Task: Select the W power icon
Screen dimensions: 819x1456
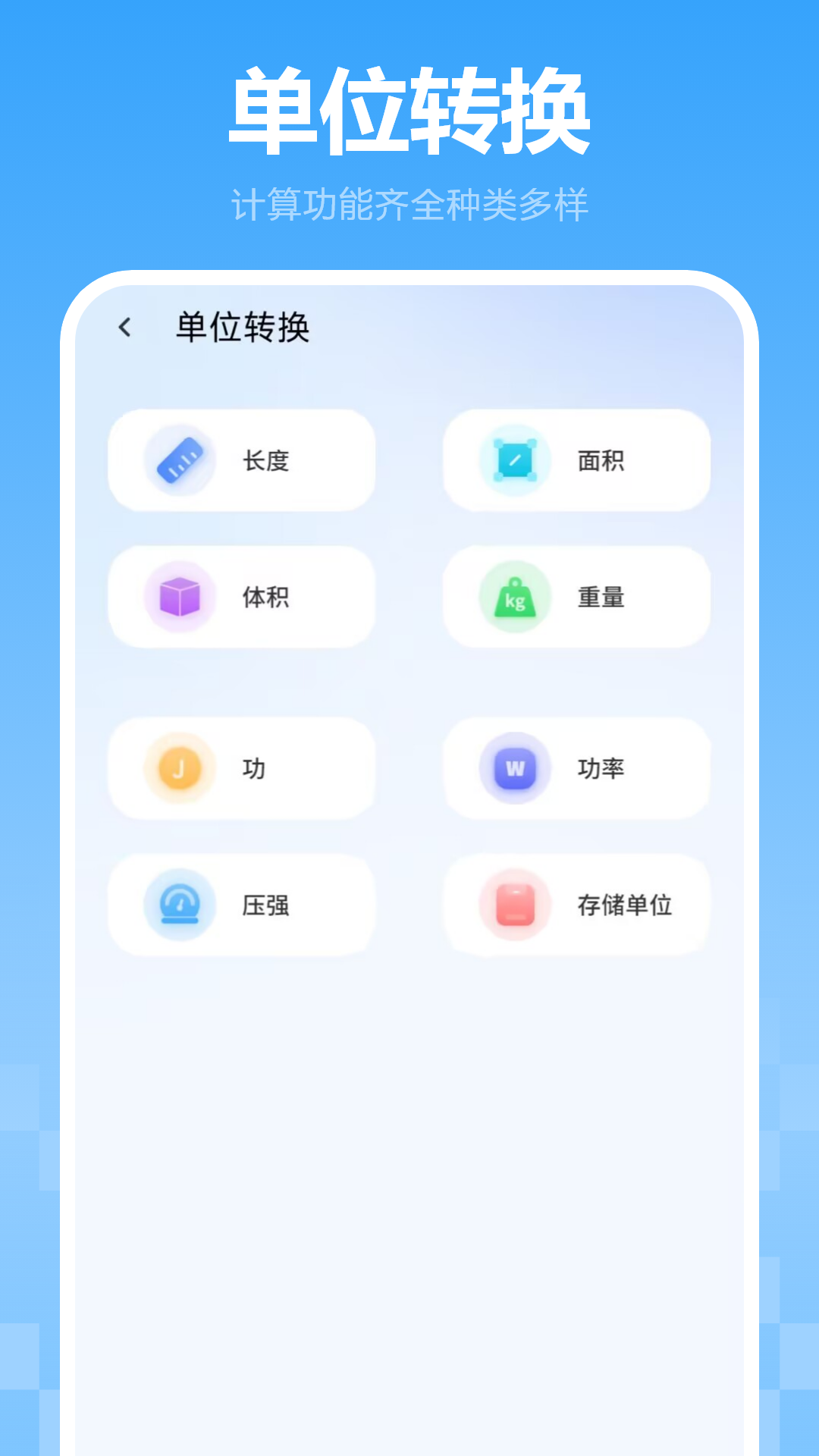Action: tap(514, 768)
